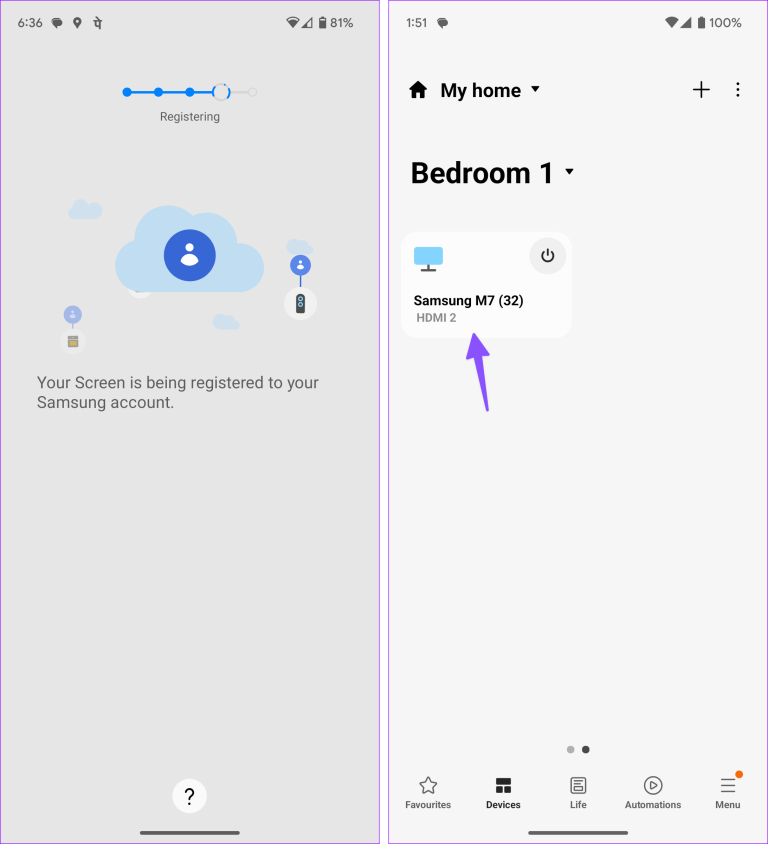Viewport: 768px width, 844px height.
Task: Tap the plus icon to add a device
Action: (x=701, y=90)
